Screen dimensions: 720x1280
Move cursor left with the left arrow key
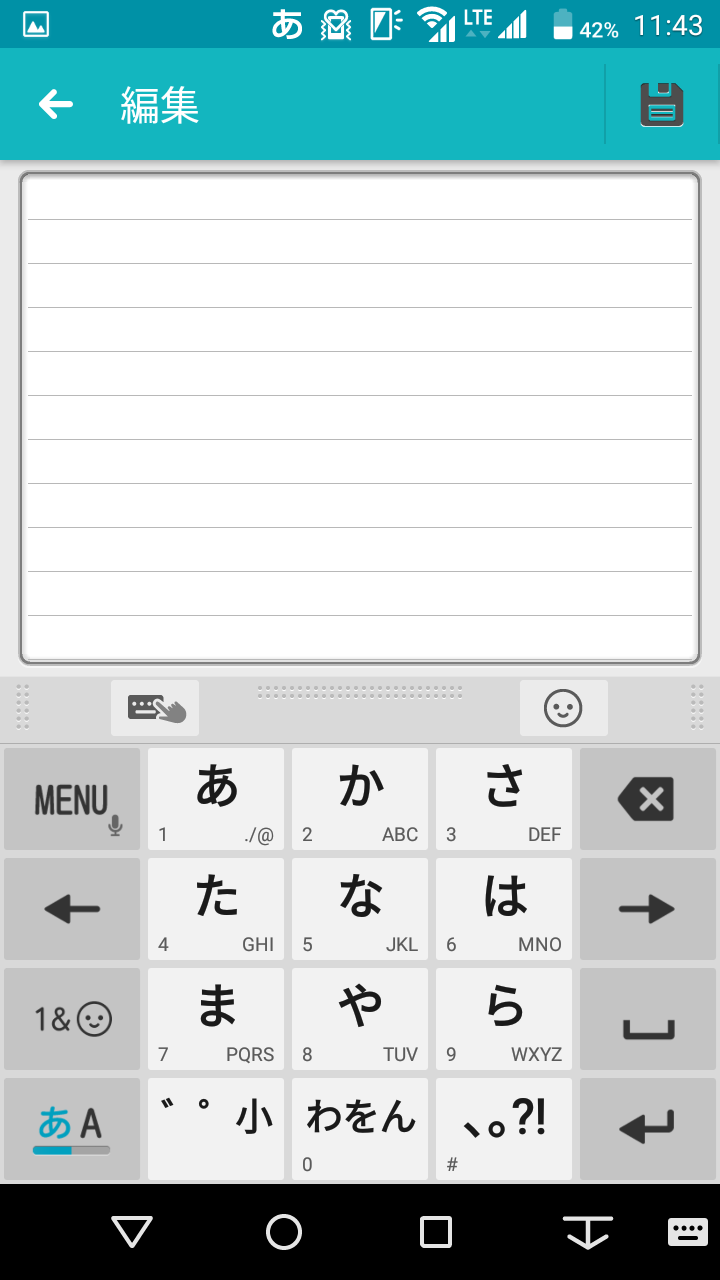72,909
